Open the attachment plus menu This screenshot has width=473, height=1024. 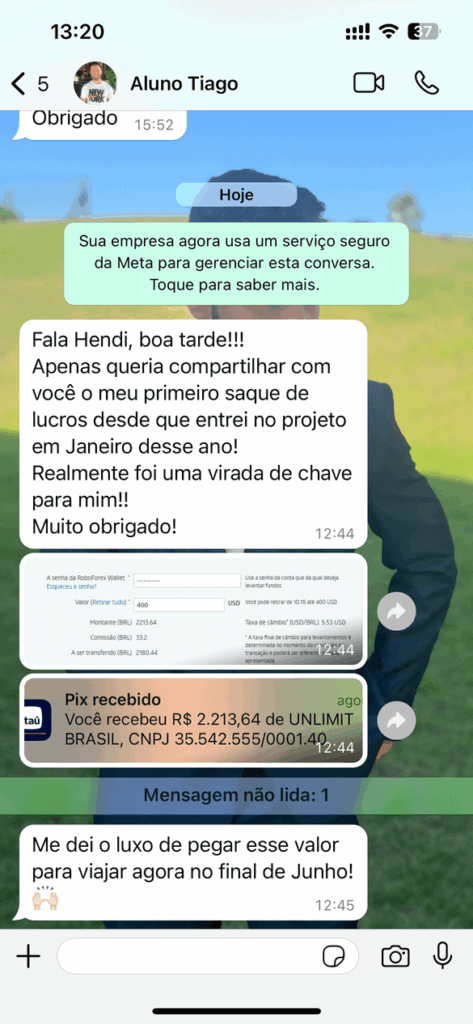pos(28,957)
